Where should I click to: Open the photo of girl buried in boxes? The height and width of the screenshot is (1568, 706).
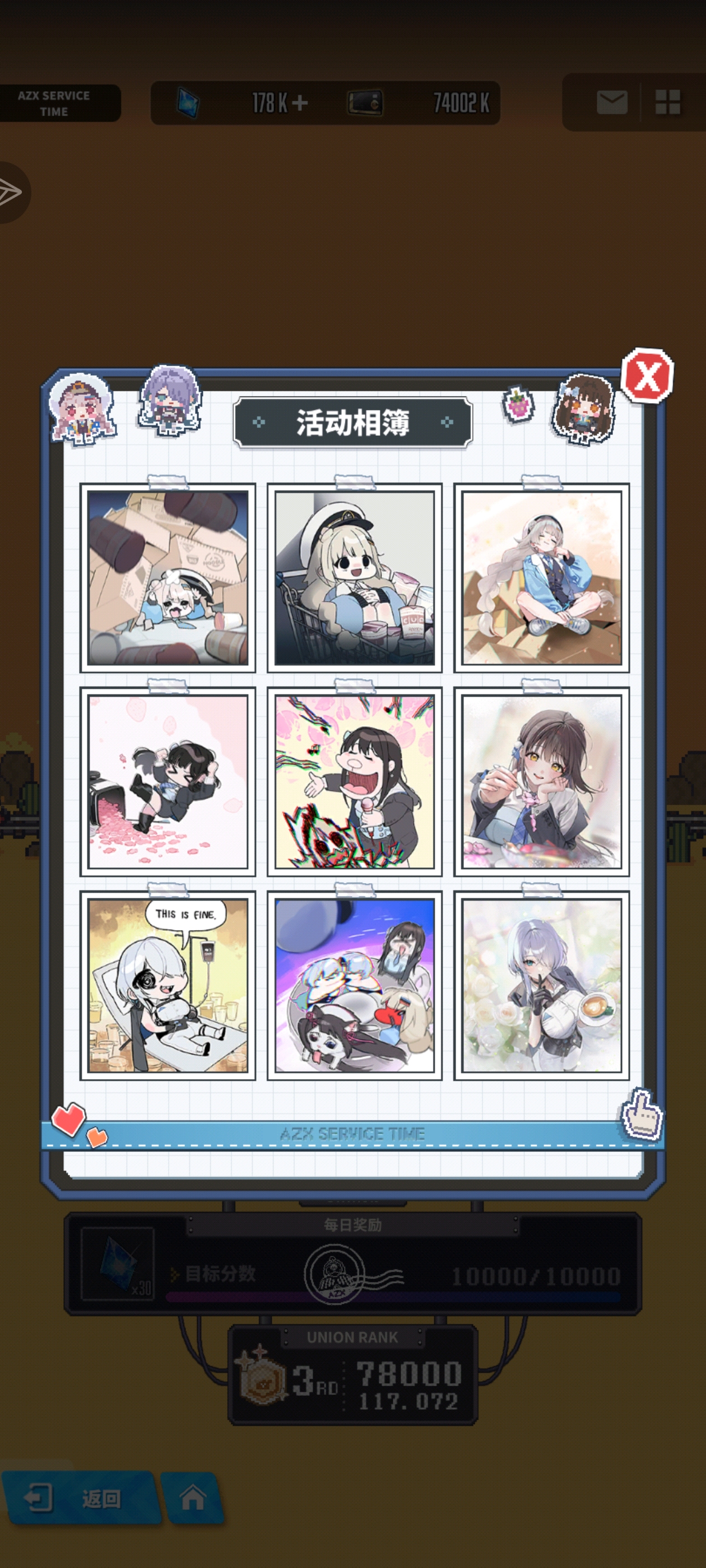(x=168, y=578)
